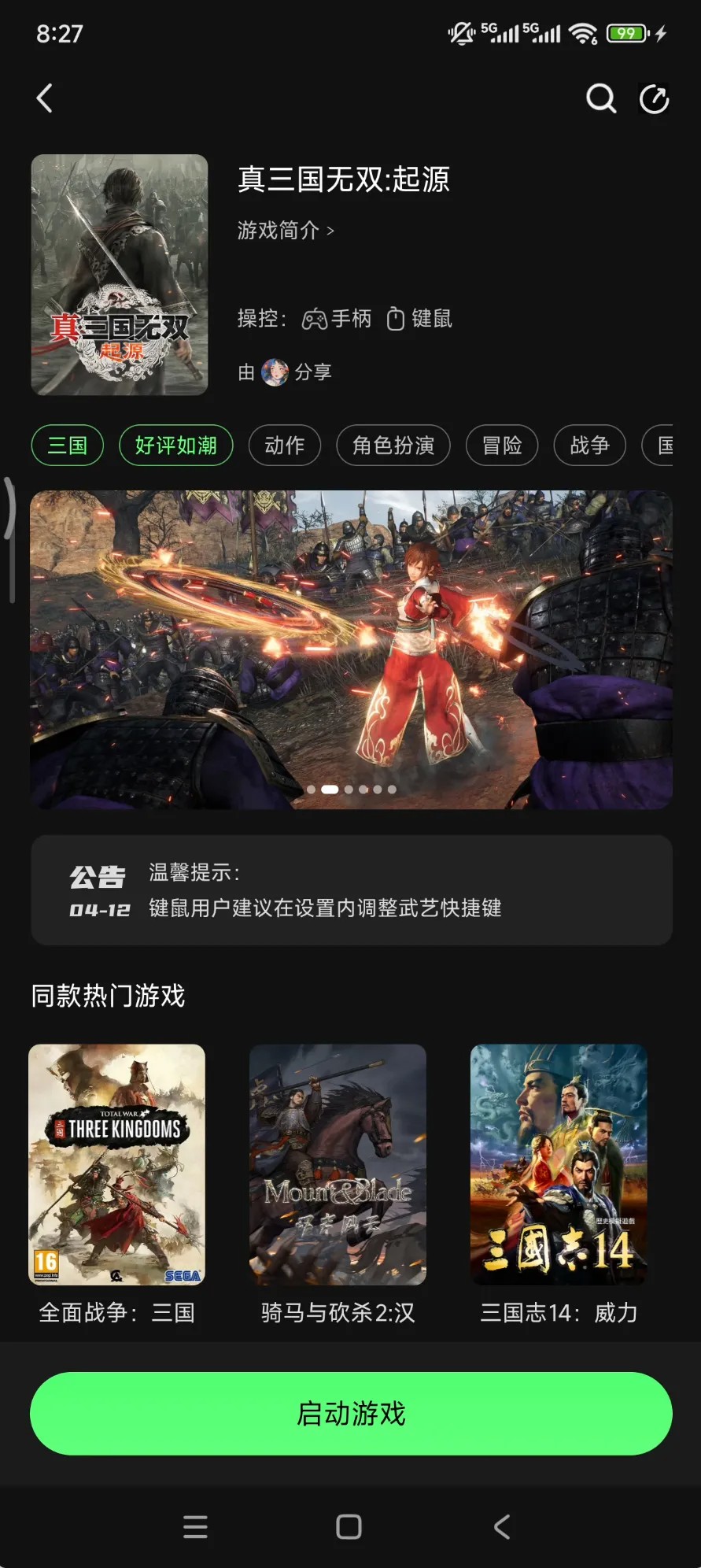Screen dimensions: 701x1568
Task: Tap the speed test gauge icon
Action: point(654,98)
